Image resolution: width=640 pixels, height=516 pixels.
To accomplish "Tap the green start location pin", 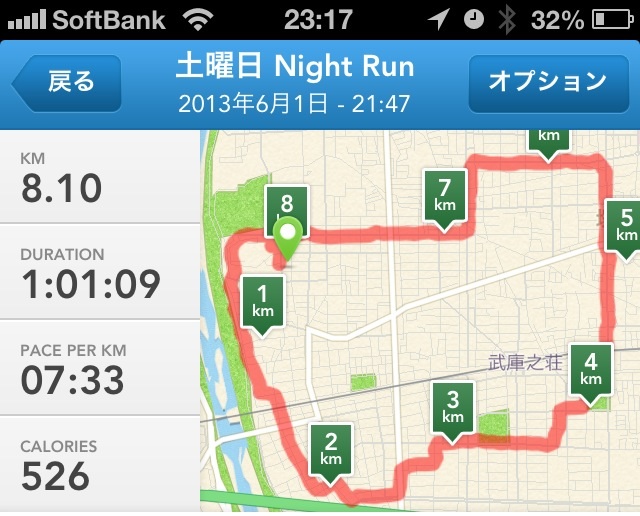I will (289, 236).
